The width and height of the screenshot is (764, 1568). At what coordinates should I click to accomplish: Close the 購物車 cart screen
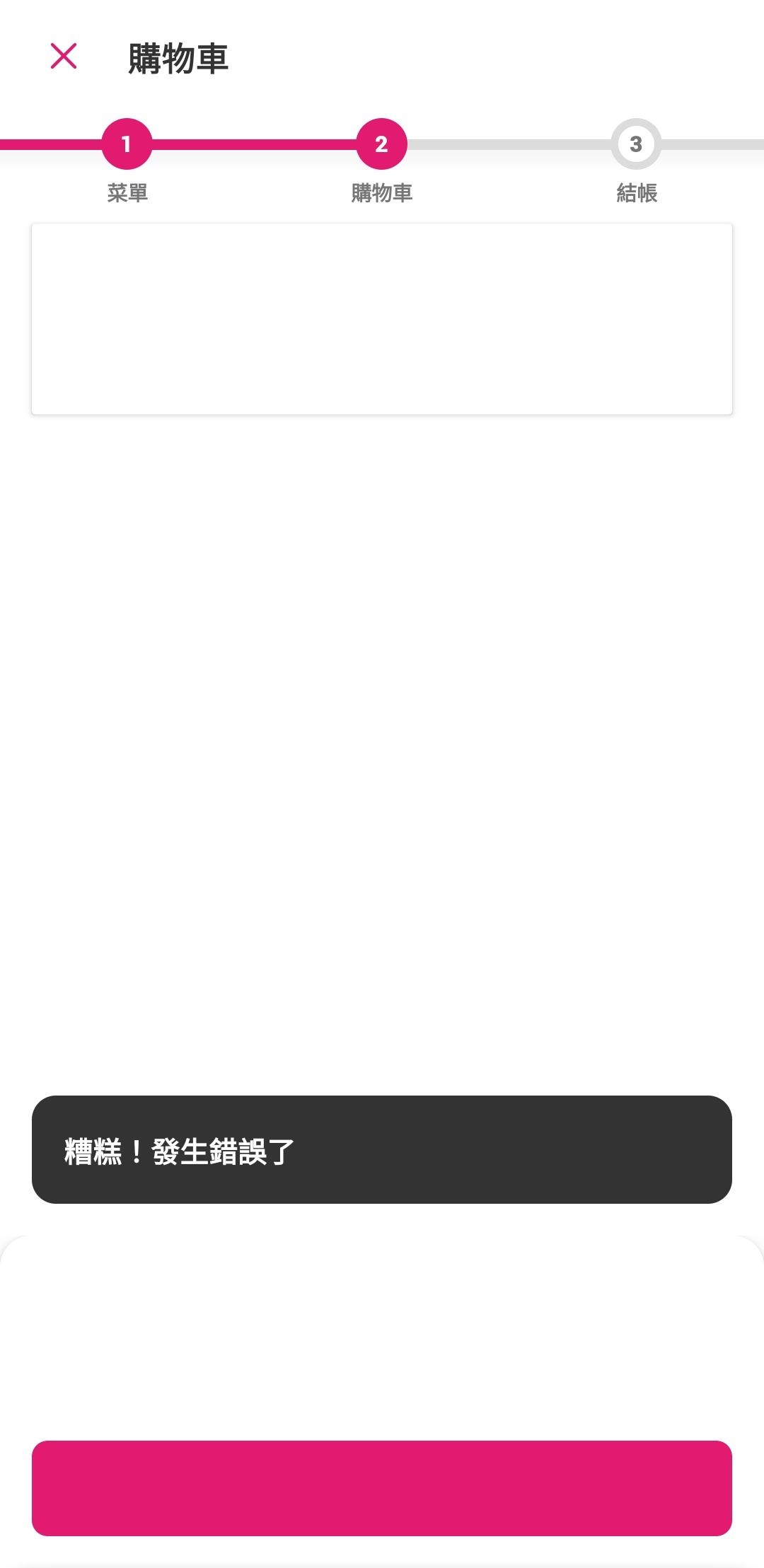coord(64,57)
